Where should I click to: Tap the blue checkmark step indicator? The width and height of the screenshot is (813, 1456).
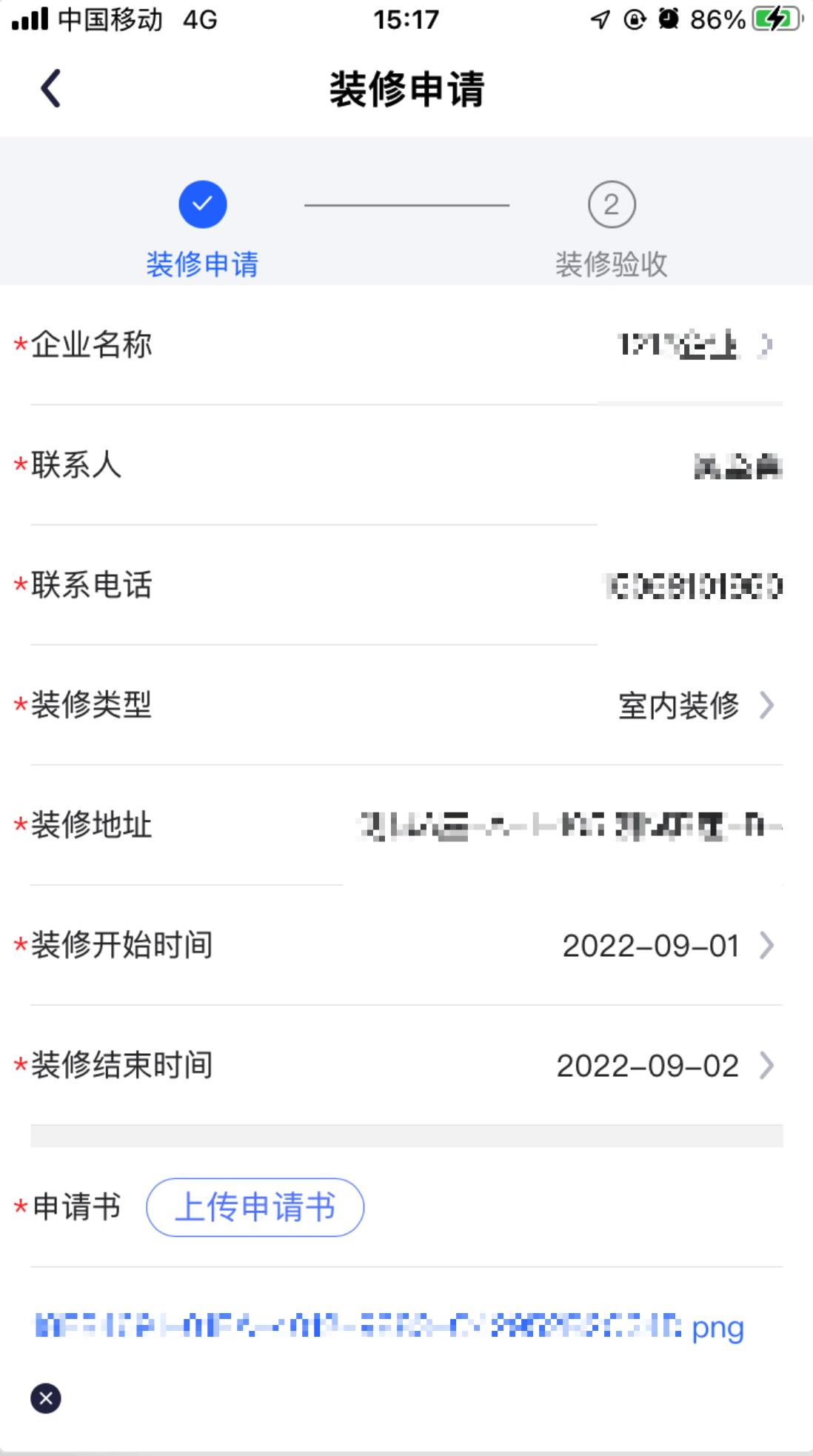click(x=201, y=205)
